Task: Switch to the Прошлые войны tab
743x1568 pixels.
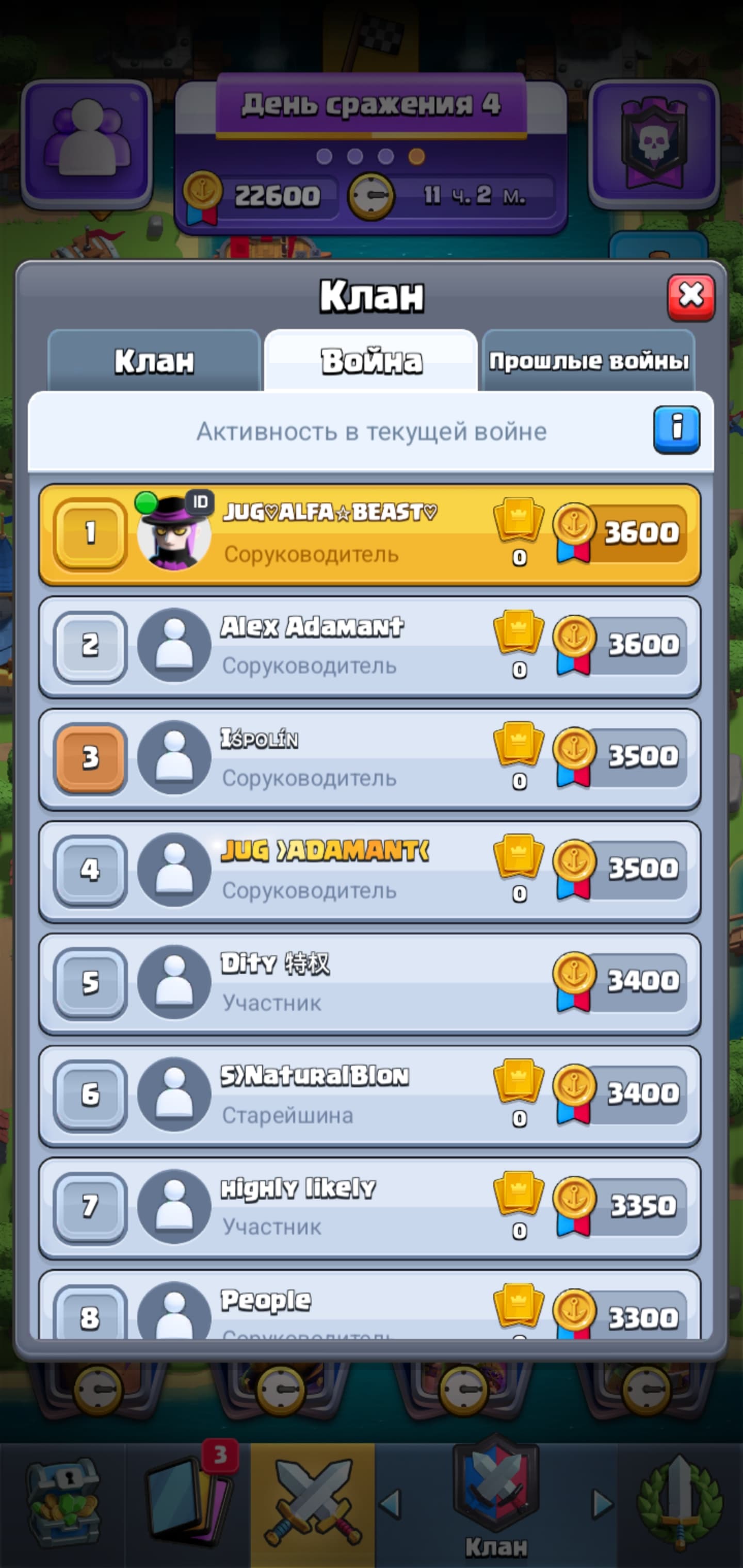Action: [x=588, y=361]
